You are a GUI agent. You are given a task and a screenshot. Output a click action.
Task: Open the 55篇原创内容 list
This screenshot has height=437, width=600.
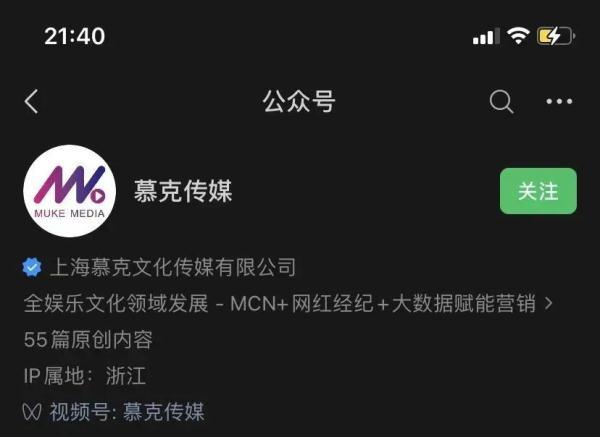point(88,340)
